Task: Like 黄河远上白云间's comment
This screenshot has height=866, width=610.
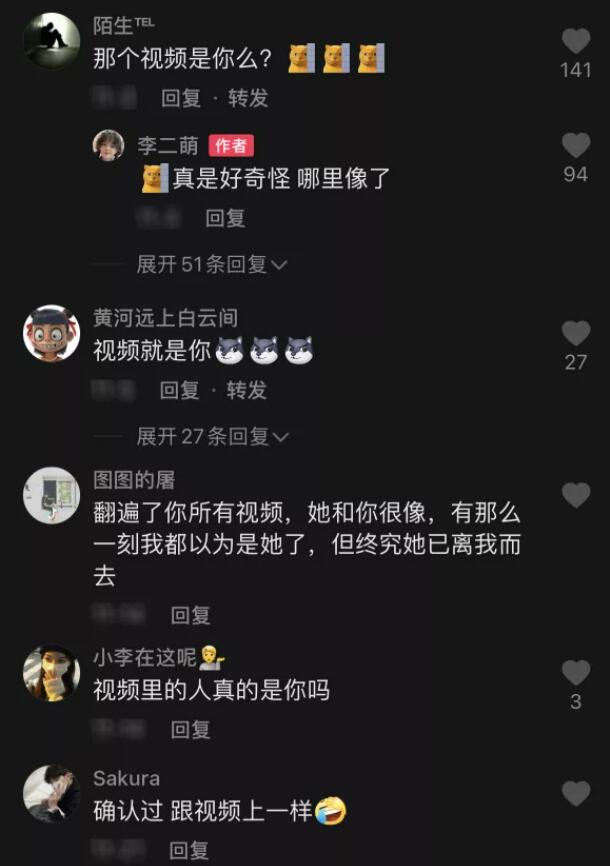Action: coord(576,333)
